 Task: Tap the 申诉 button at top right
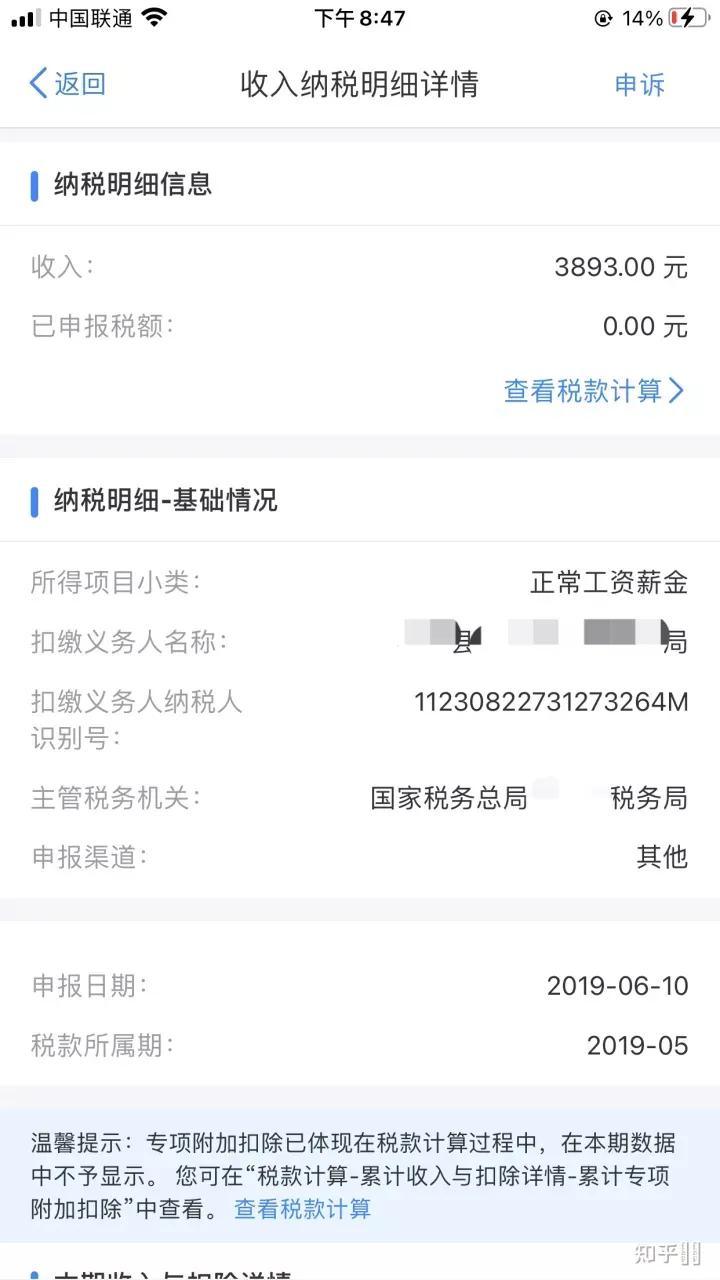(640, 85)
